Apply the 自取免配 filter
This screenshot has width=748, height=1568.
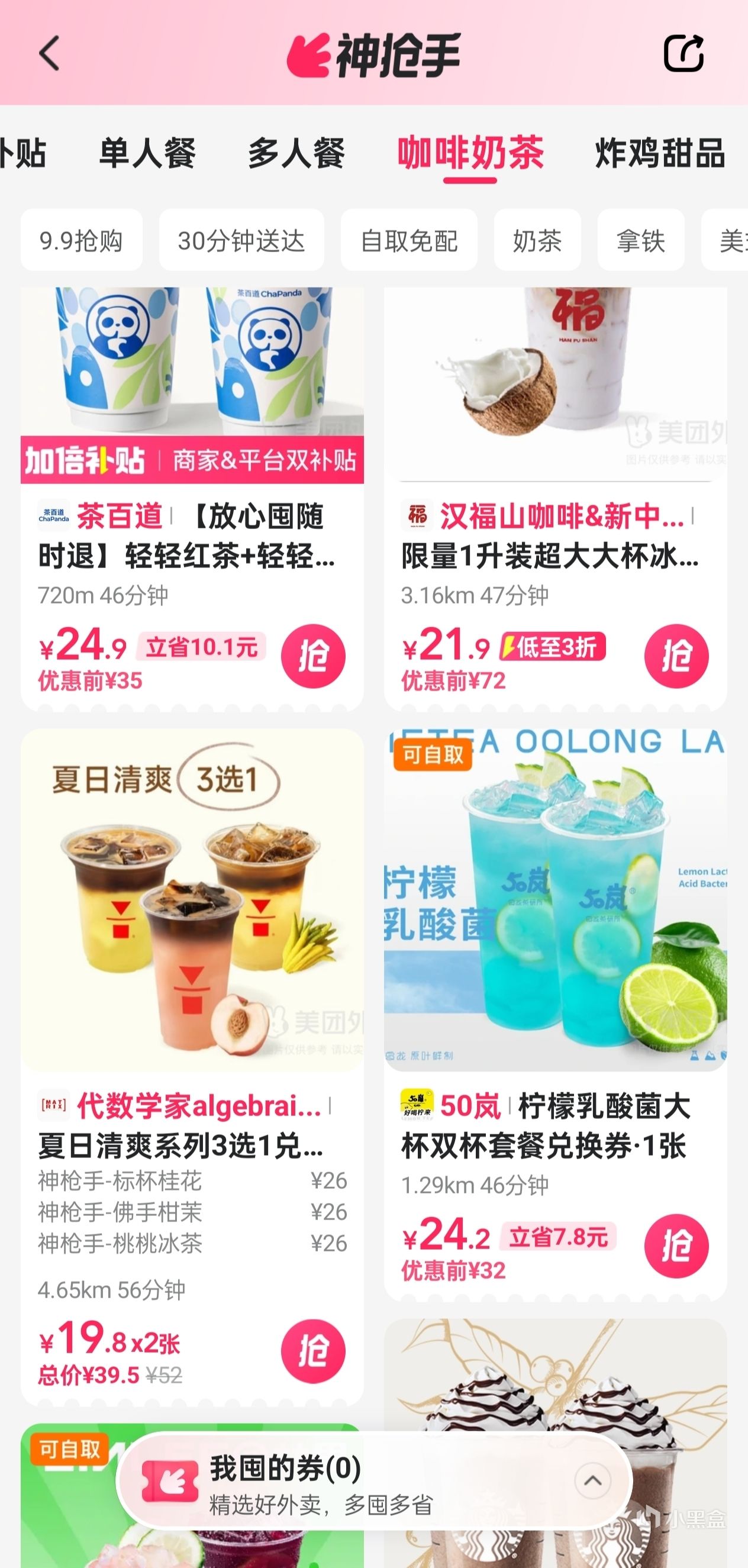pos(408,240)
